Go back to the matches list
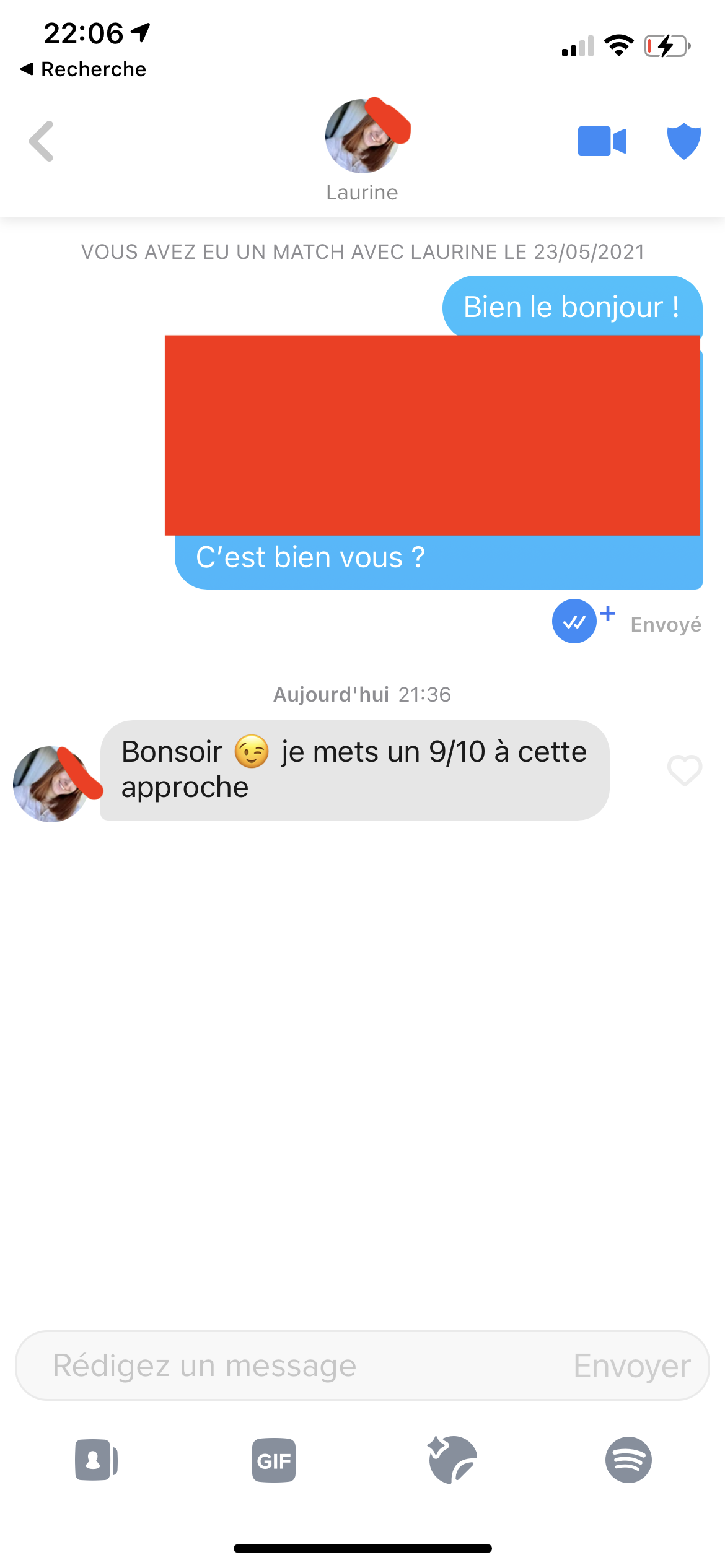Viewport: 725px width, 1568px height. click(x=42, y=141)
